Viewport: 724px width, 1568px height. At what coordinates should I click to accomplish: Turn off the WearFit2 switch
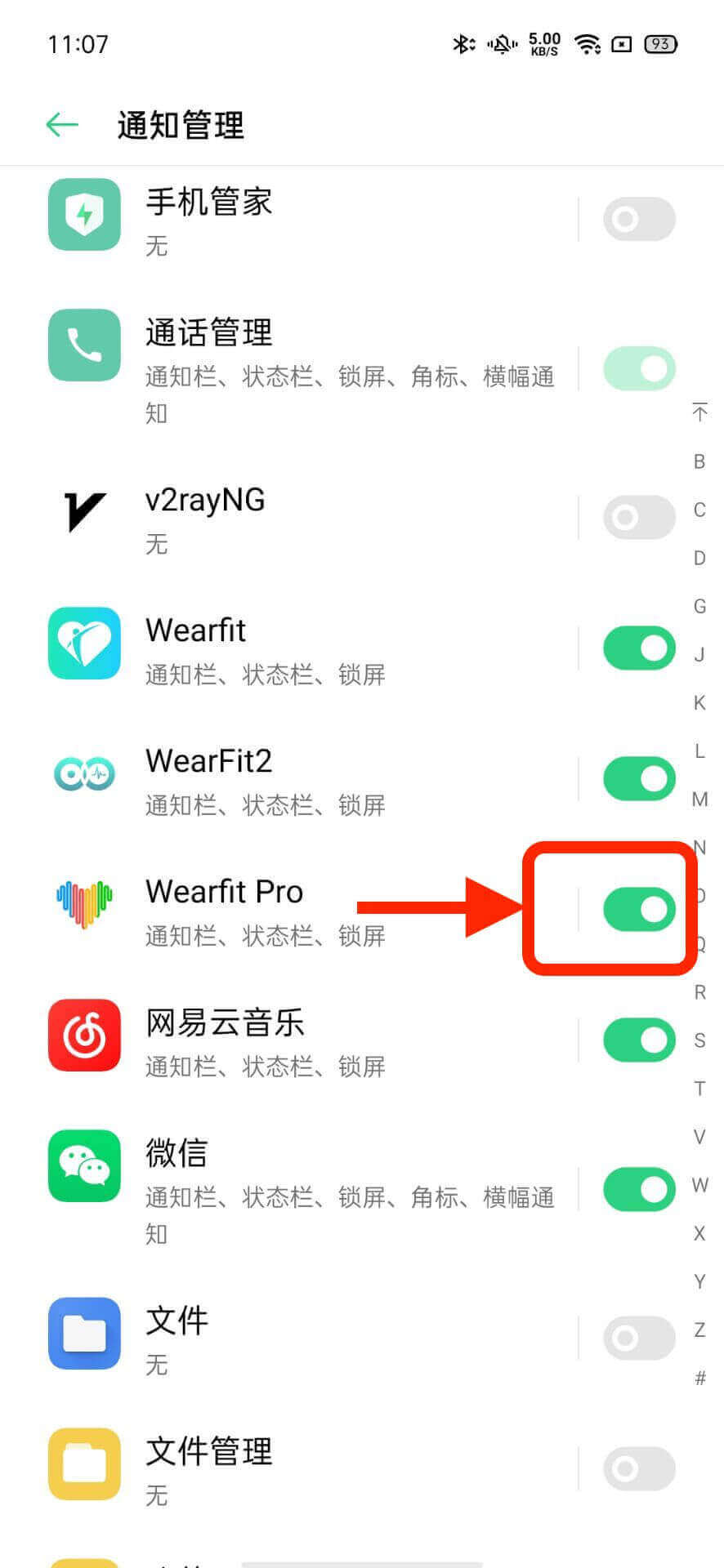[x=638, y=779]
